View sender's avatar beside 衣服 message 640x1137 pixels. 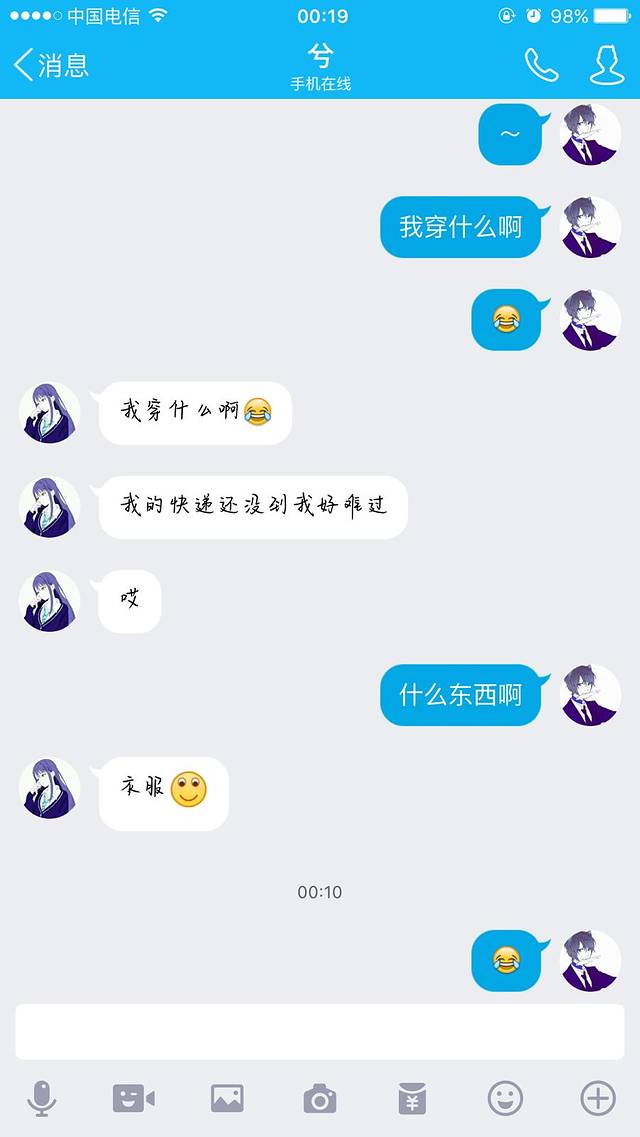point(50,789)
